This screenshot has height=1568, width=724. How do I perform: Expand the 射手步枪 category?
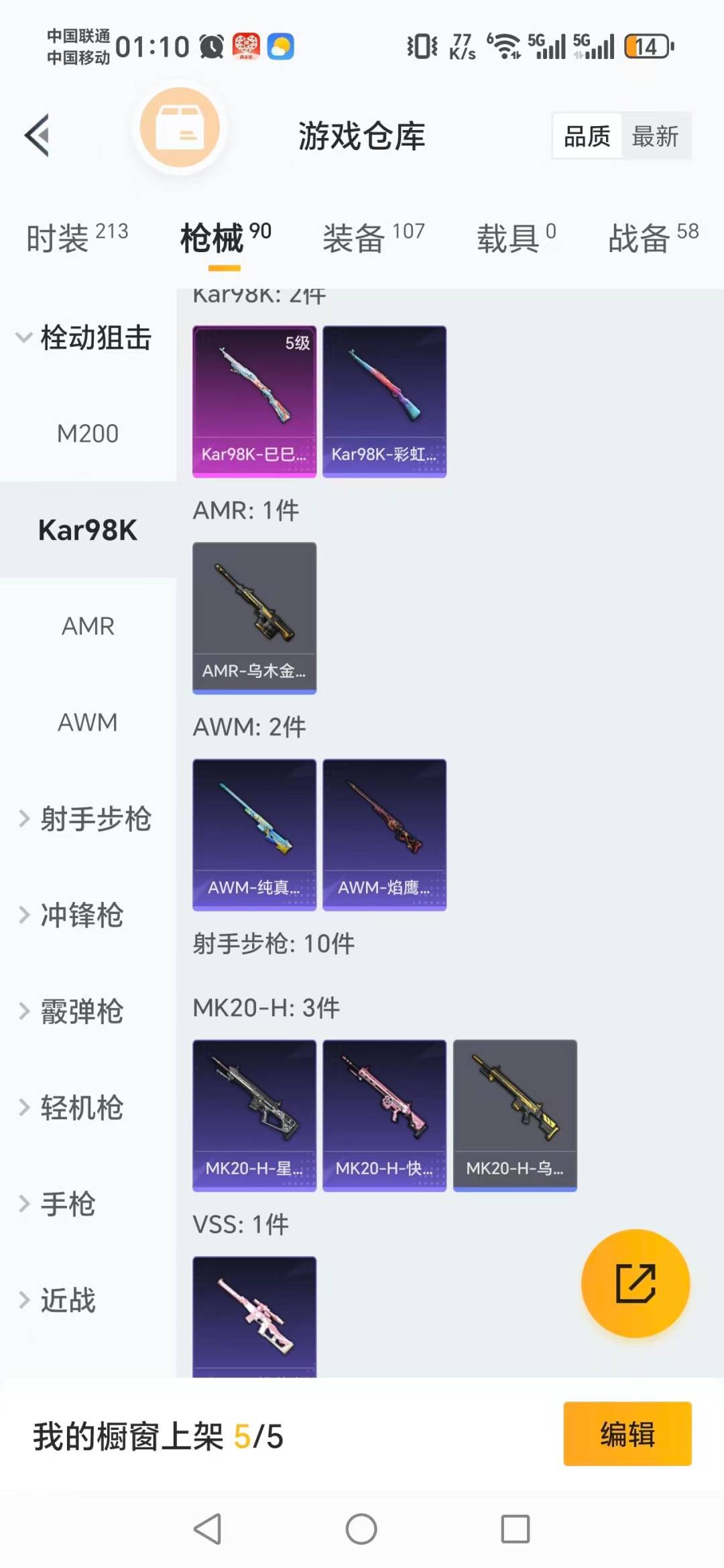pyautogui.click(x=94, y=820)
